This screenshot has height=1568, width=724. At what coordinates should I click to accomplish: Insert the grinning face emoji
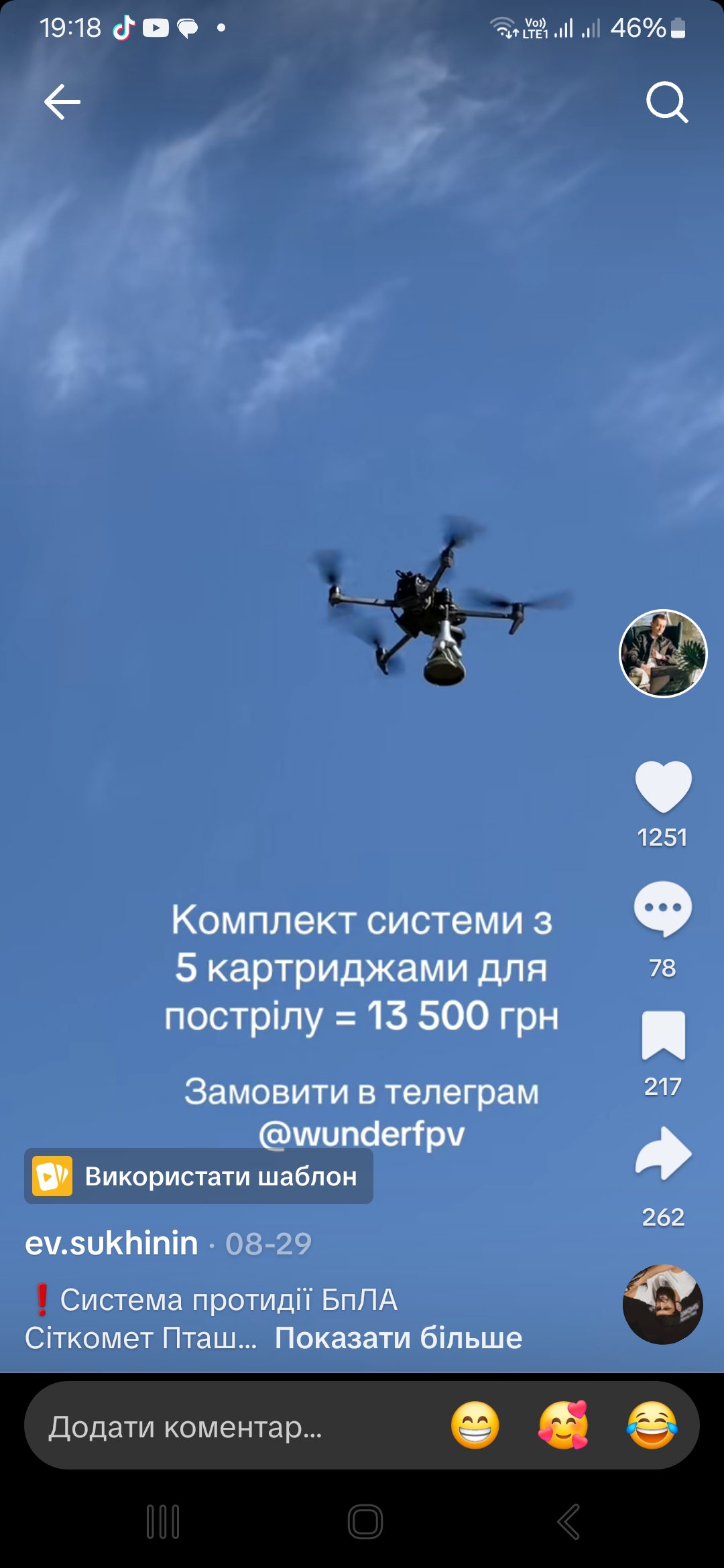point(475,1425)
